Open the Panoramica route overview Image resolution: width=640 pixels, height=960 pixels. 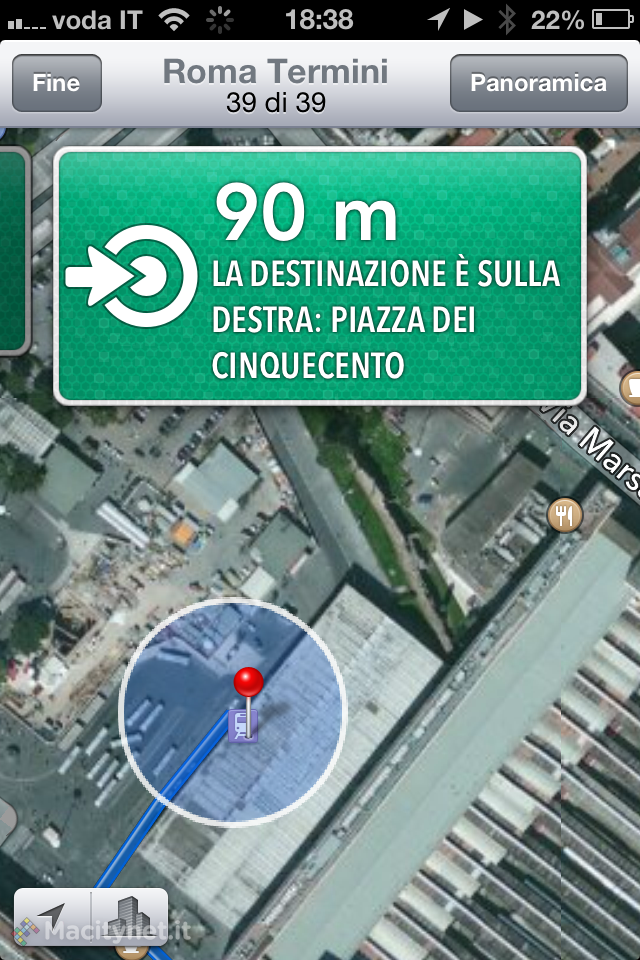538,83
